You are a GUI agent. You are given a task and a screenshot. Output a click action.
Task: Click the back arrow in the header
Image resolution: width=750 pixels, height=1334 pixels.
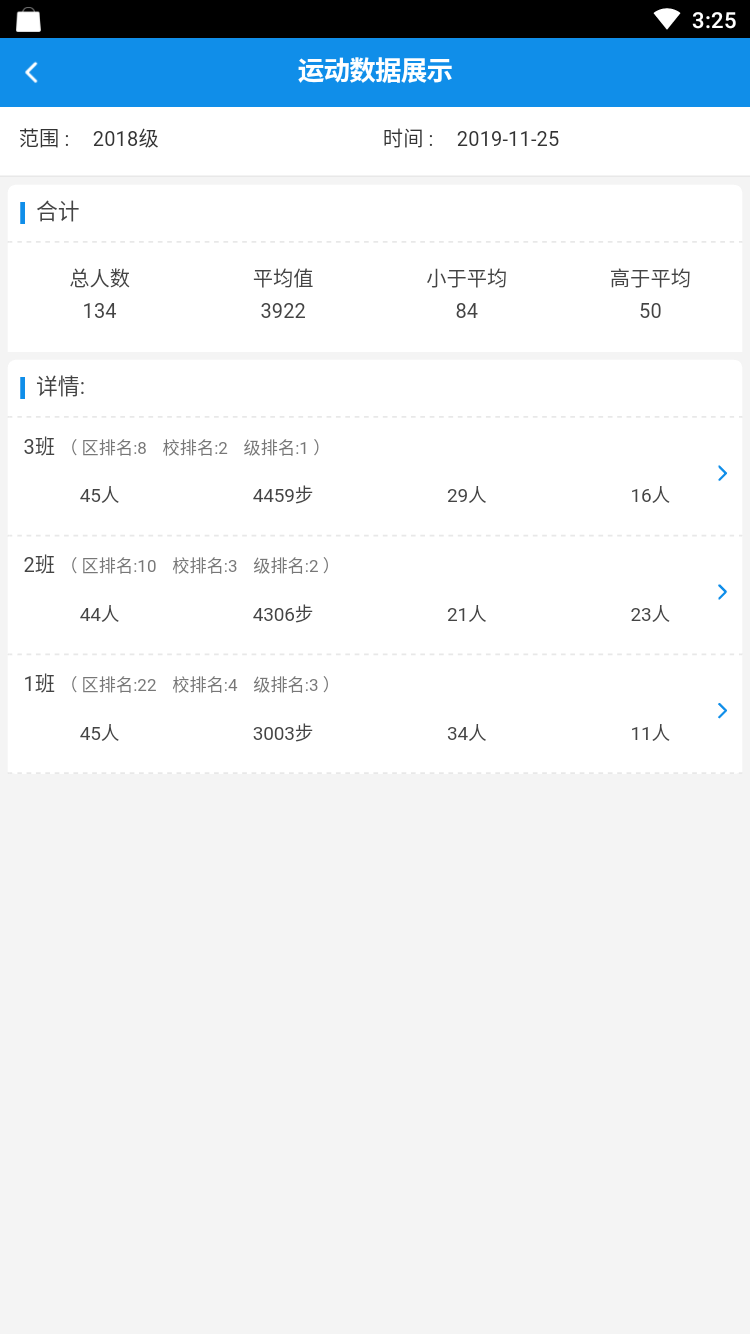point(31,71)
